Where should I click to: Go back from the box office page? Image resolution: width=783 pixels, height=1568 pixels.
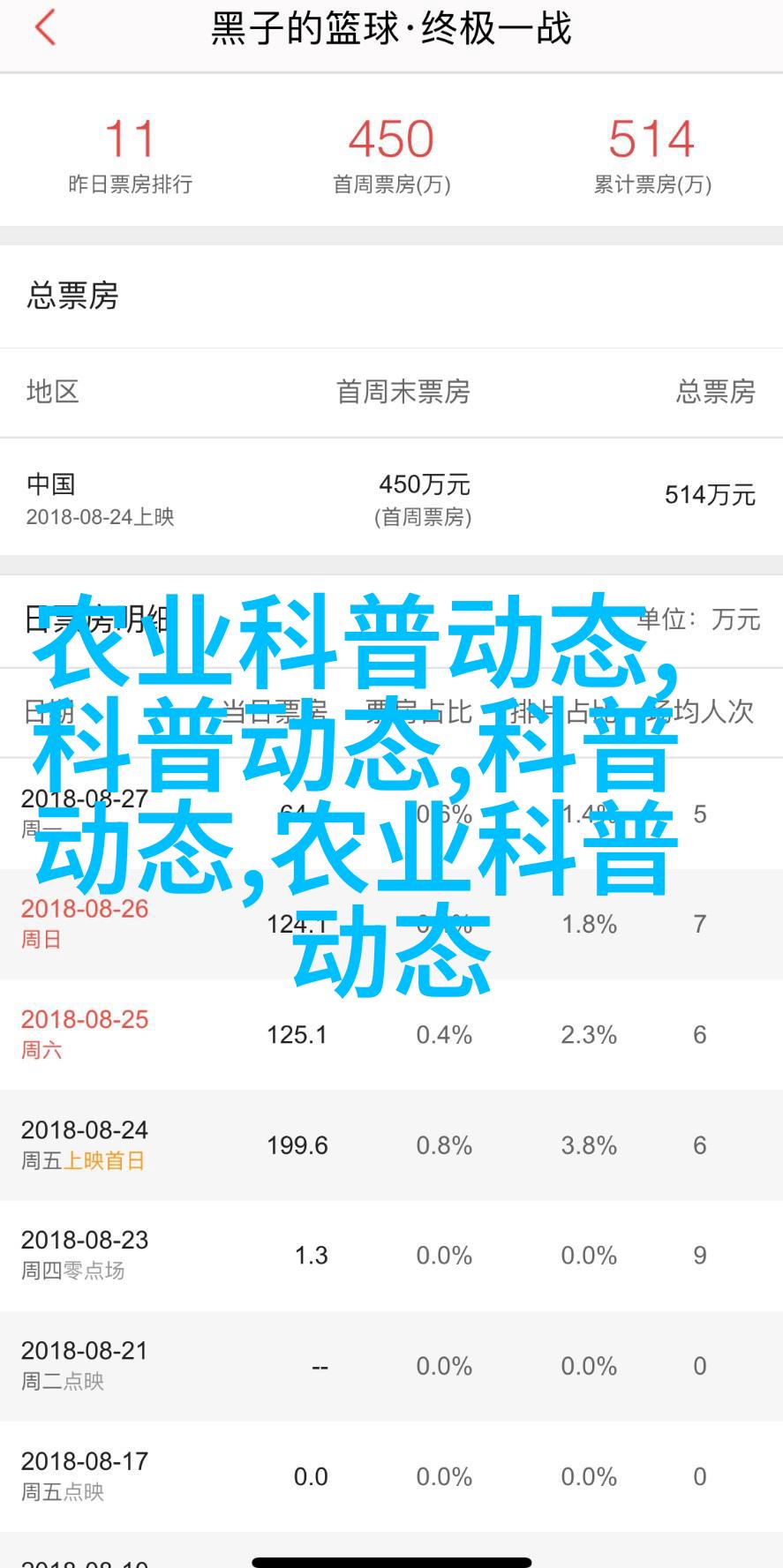click(46, 28)
